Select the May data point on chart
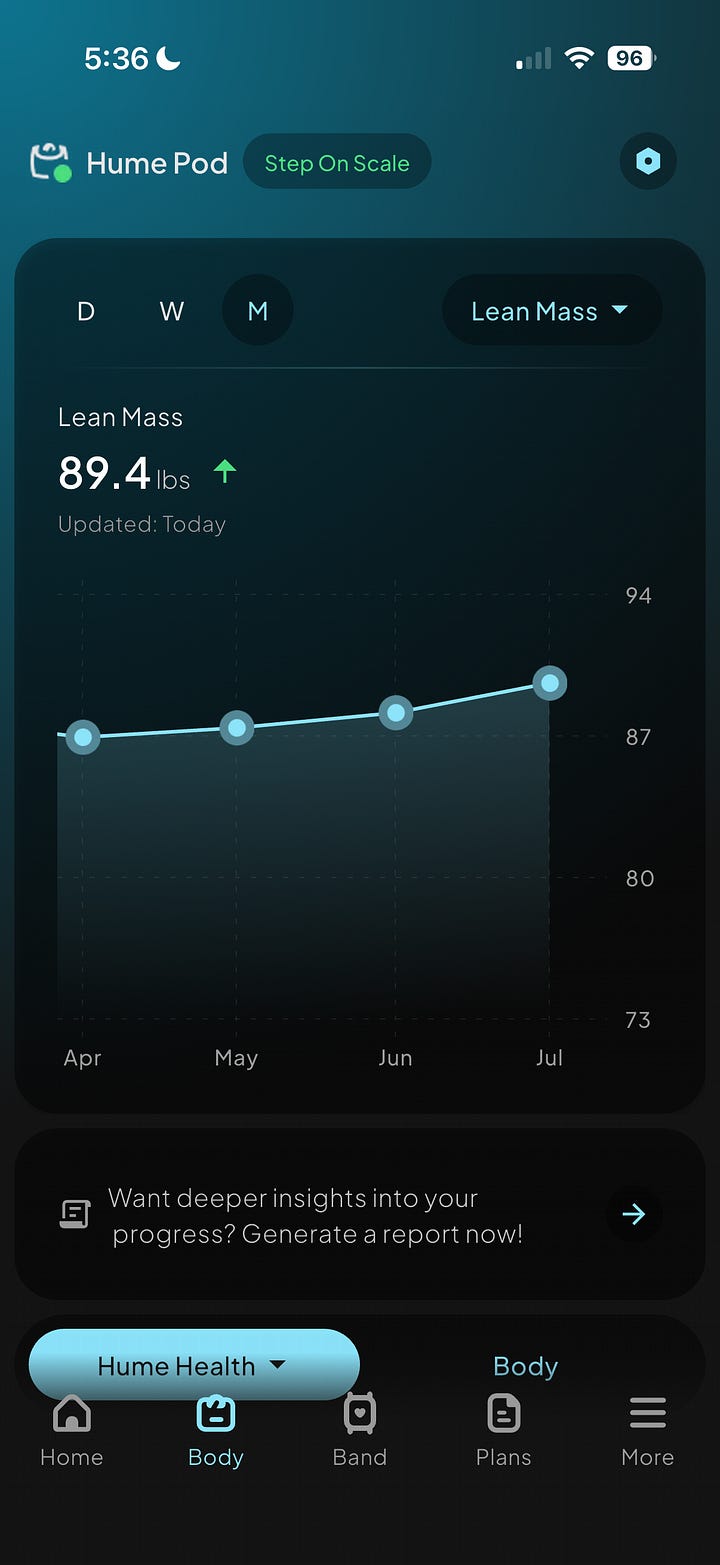The image size is (720, 1565). point(237,728)
